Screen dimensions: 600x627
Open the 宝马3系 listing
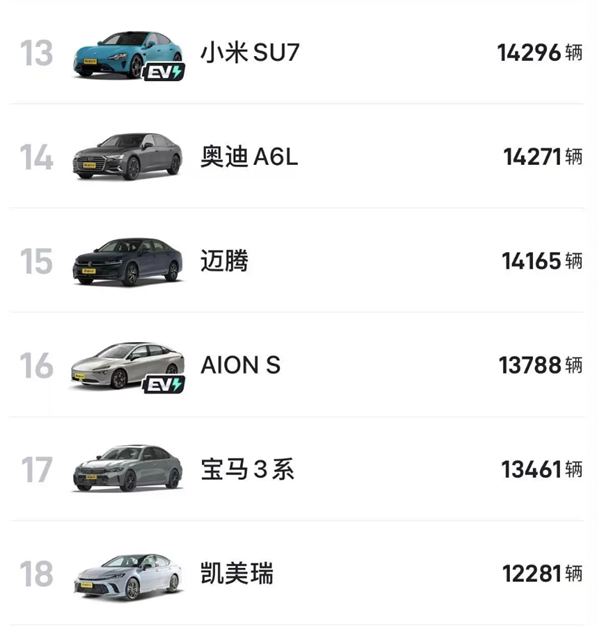click(x=247, y=470)
